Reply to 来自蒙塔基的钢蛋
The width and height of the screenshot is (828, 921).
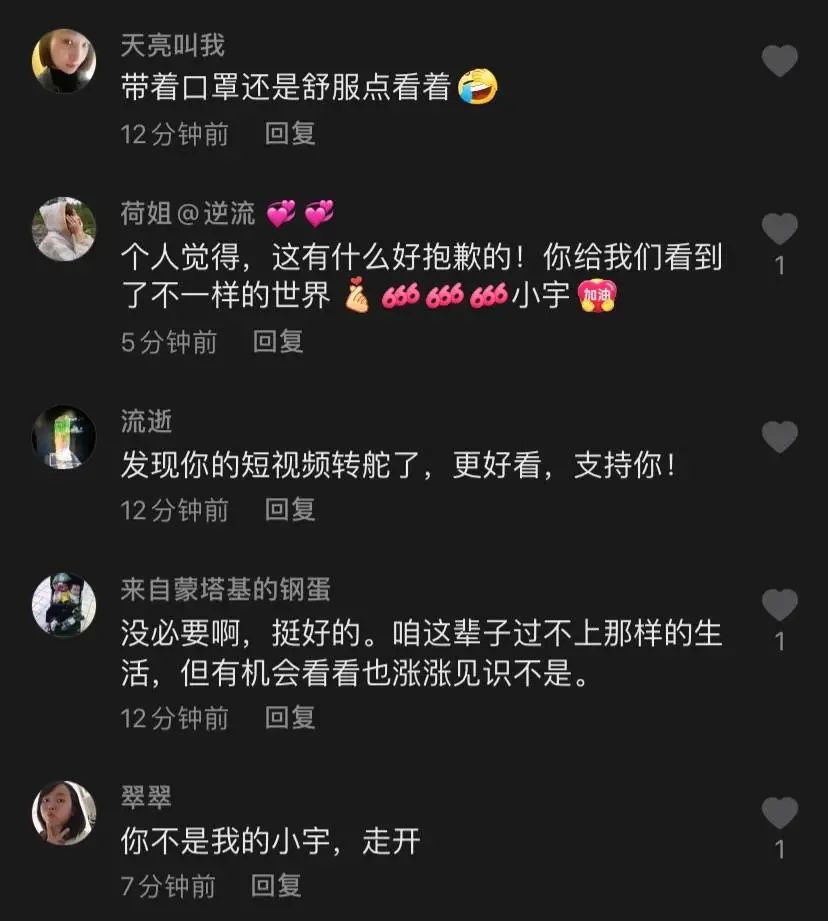tap(290, 717)
